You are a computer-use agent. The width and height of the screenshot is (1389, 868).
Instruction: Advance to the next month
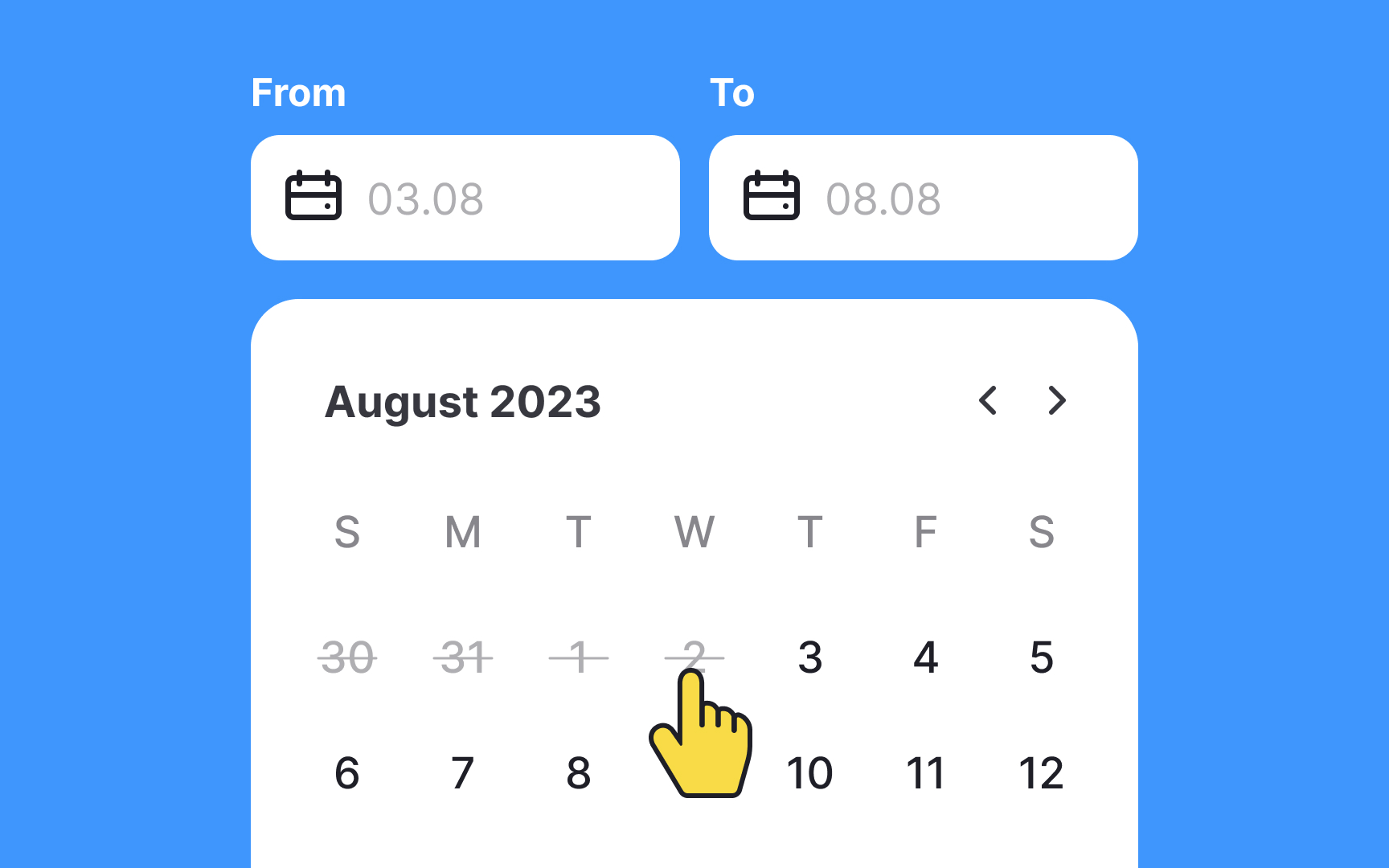point(1057,400)
